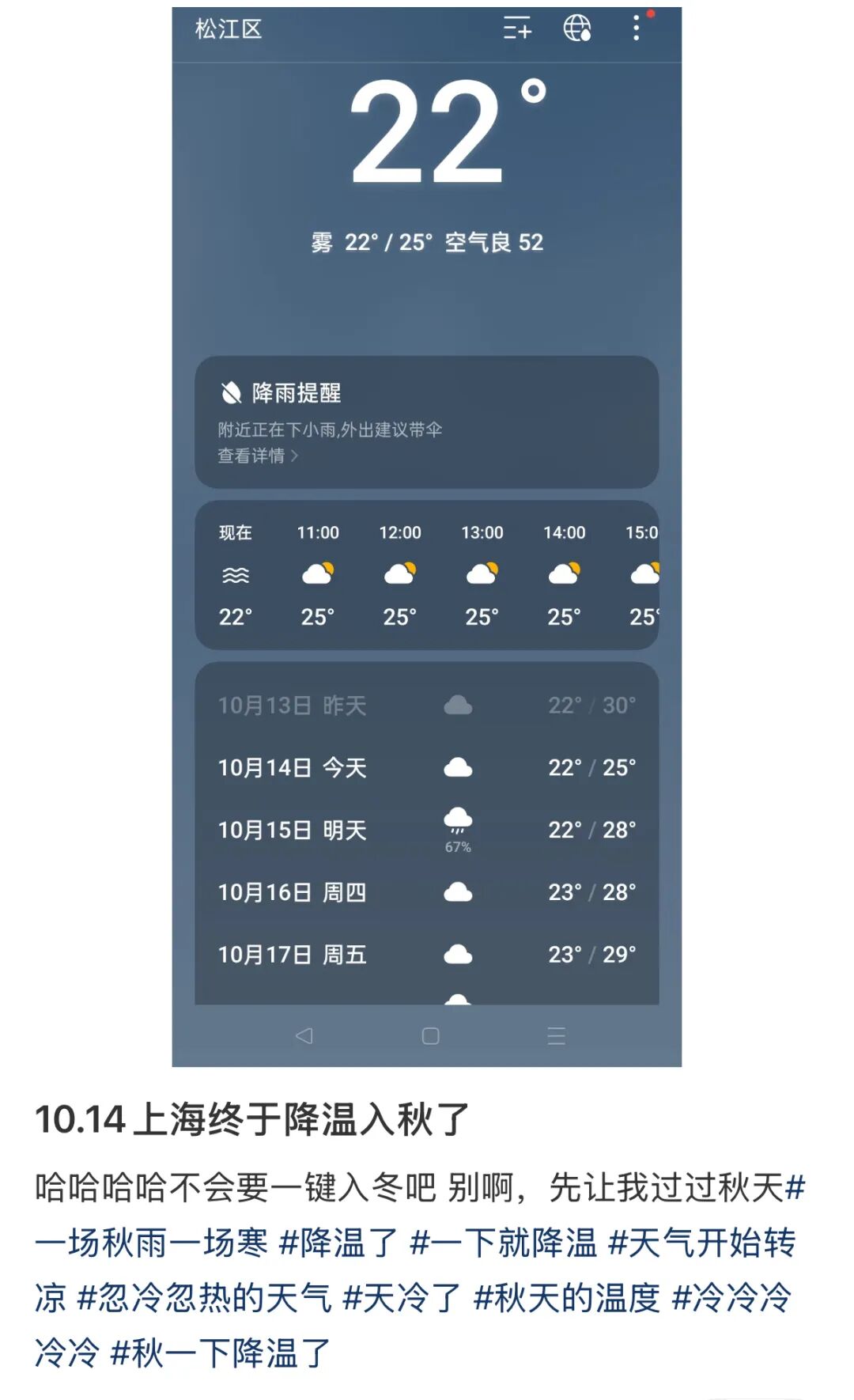
Task: Open the #秋天的温度 hashtag
Action: 566,1298
